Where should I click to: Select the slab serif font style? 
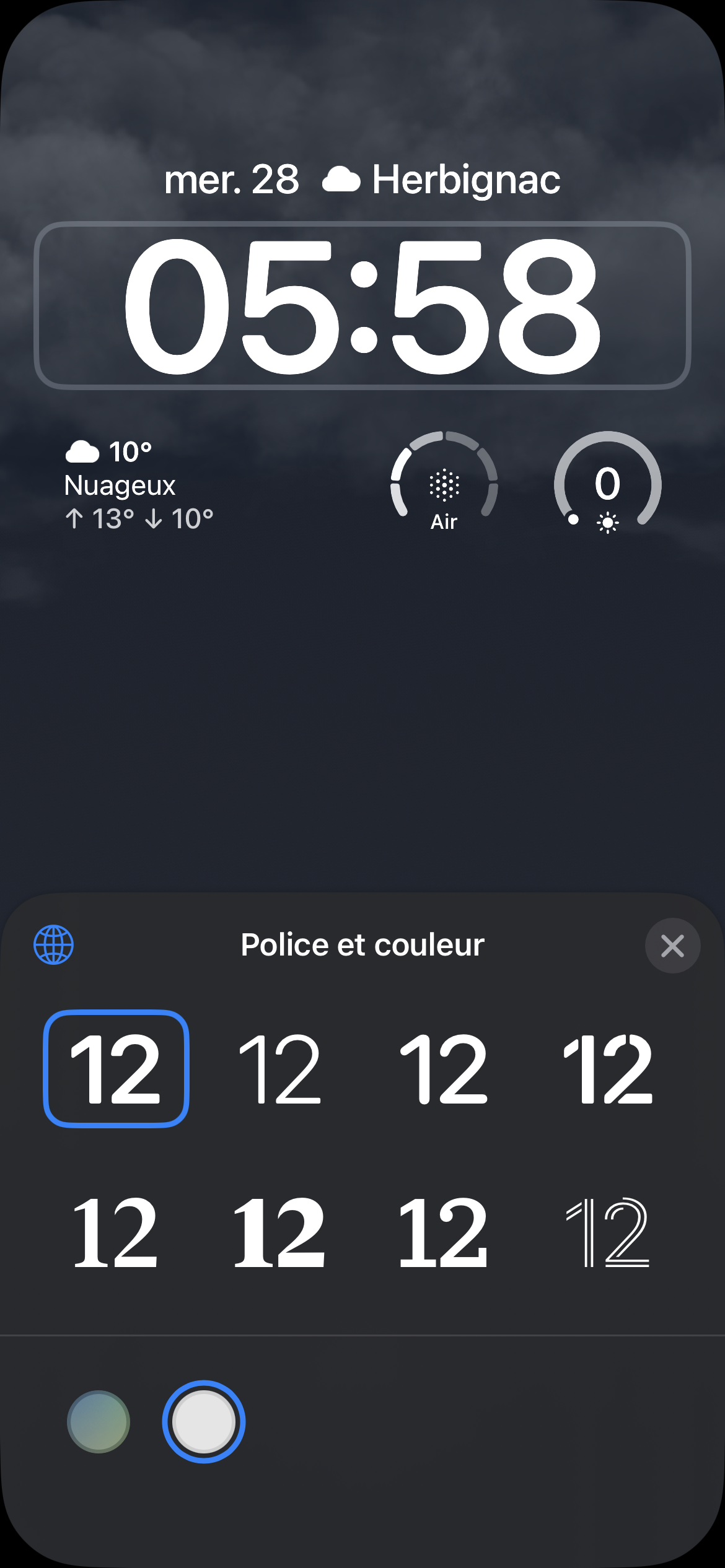pos(444,1232)
